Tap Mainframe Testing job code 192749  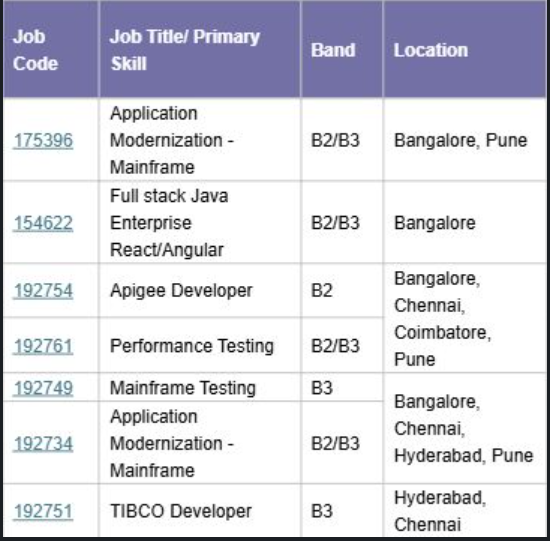[x=43, y=388]
